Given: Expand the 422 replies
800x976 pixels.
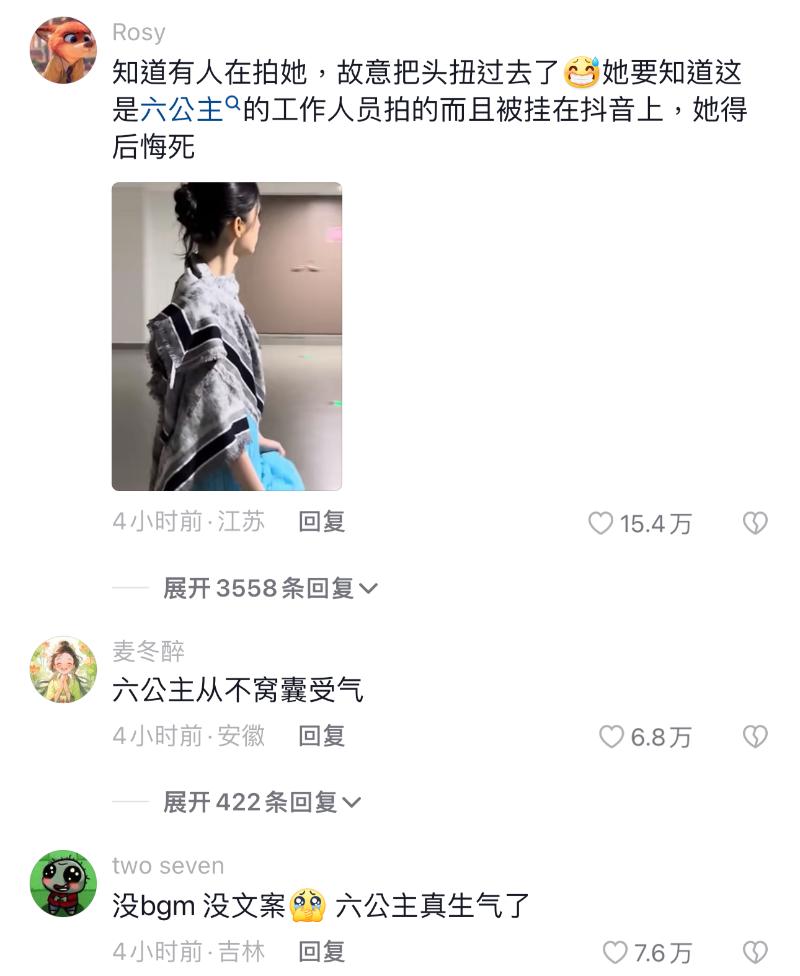Looking at the screenshot, I should click(x=262, y=802).
